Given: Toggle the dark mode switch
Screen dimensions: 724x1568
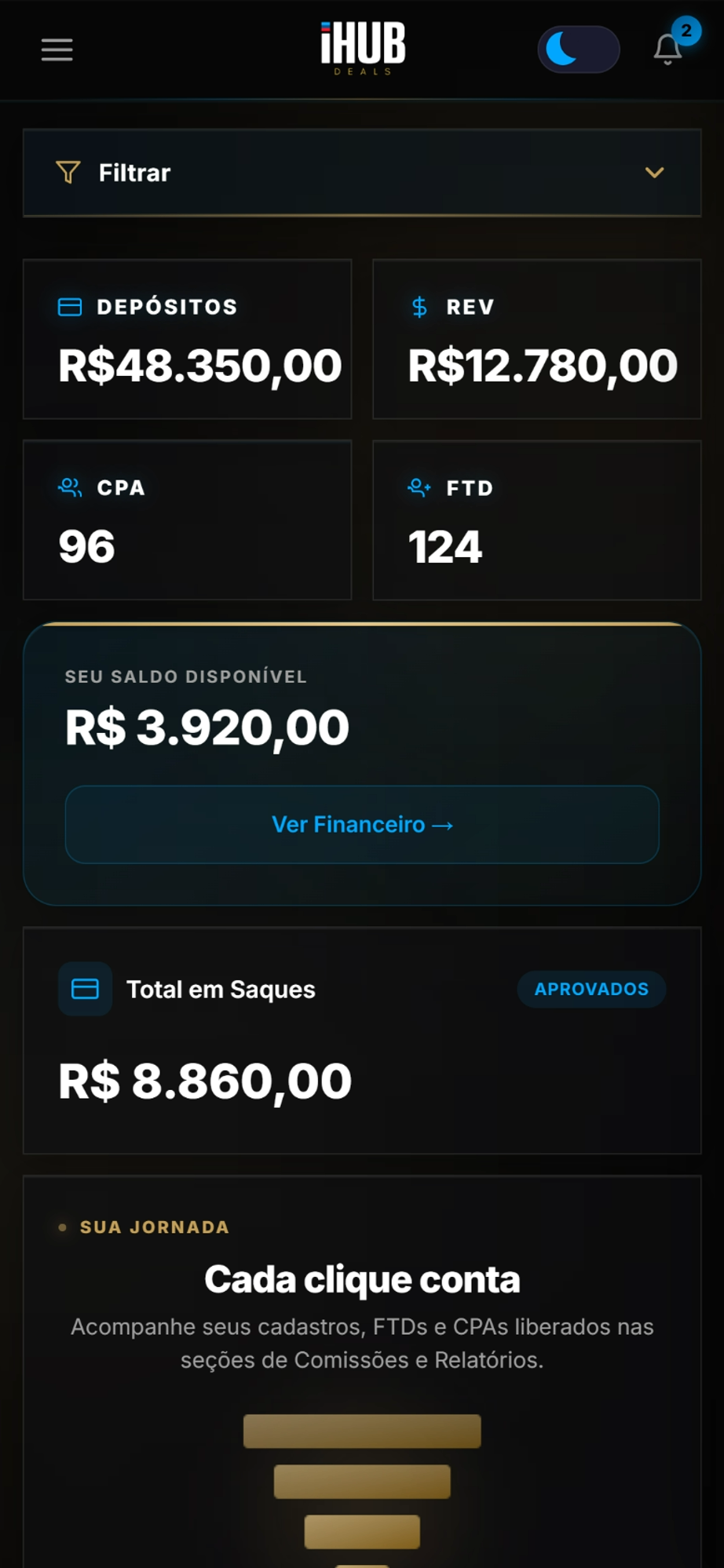Looking at the screenshot, I should coord(578,49).
